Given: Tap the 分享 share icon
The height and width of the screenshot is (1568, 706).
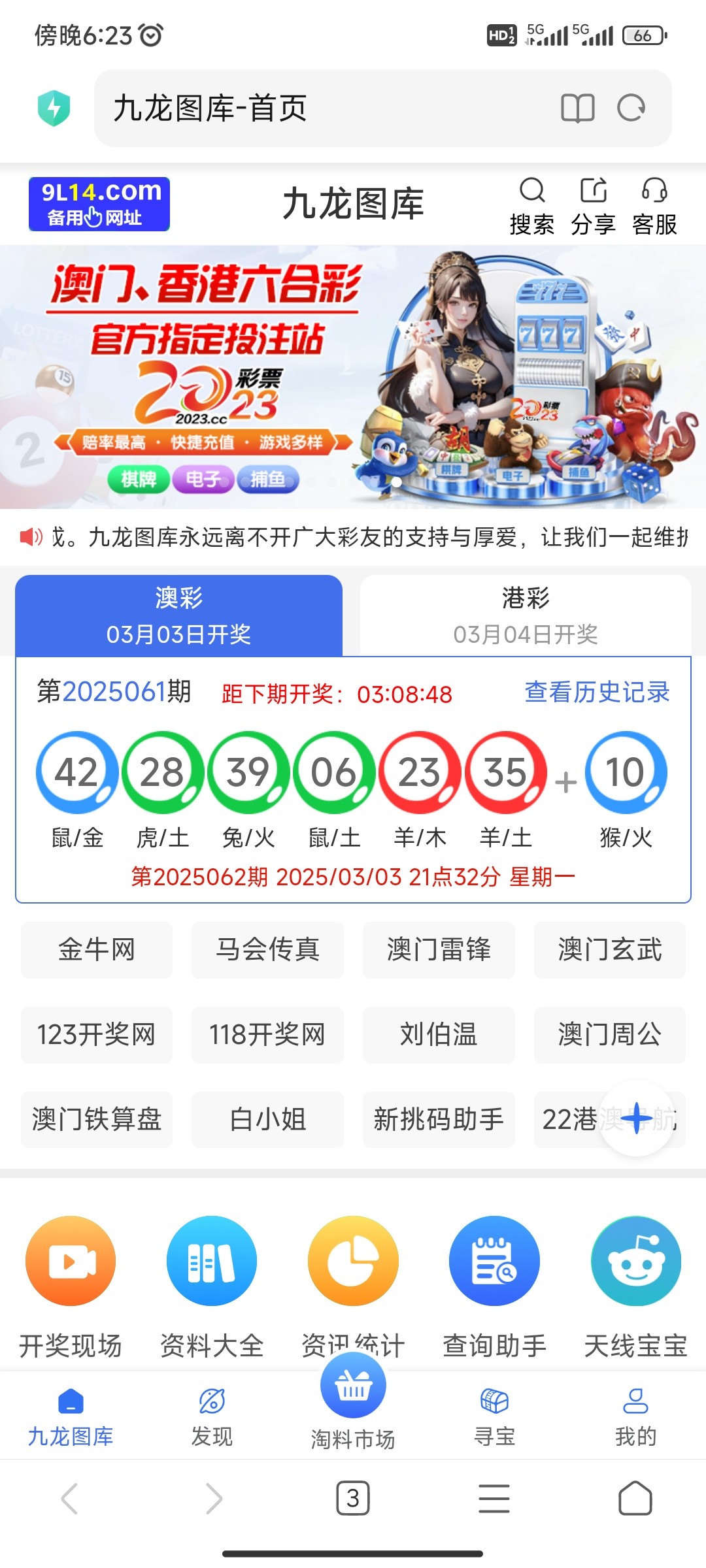Looking at the screenshot, I should 593,205.
